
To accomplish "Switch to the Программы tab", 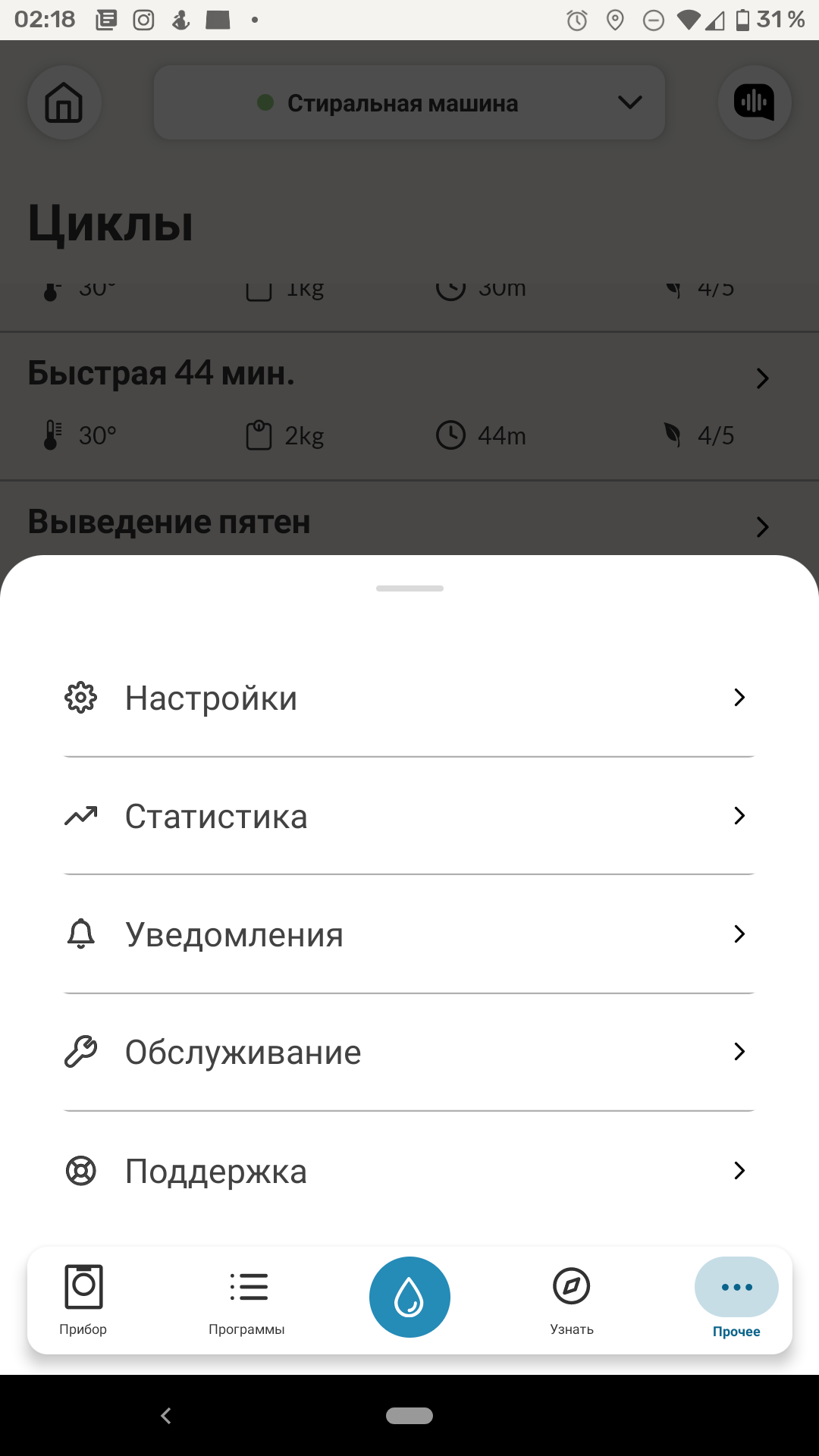I will coord(247,1298).
